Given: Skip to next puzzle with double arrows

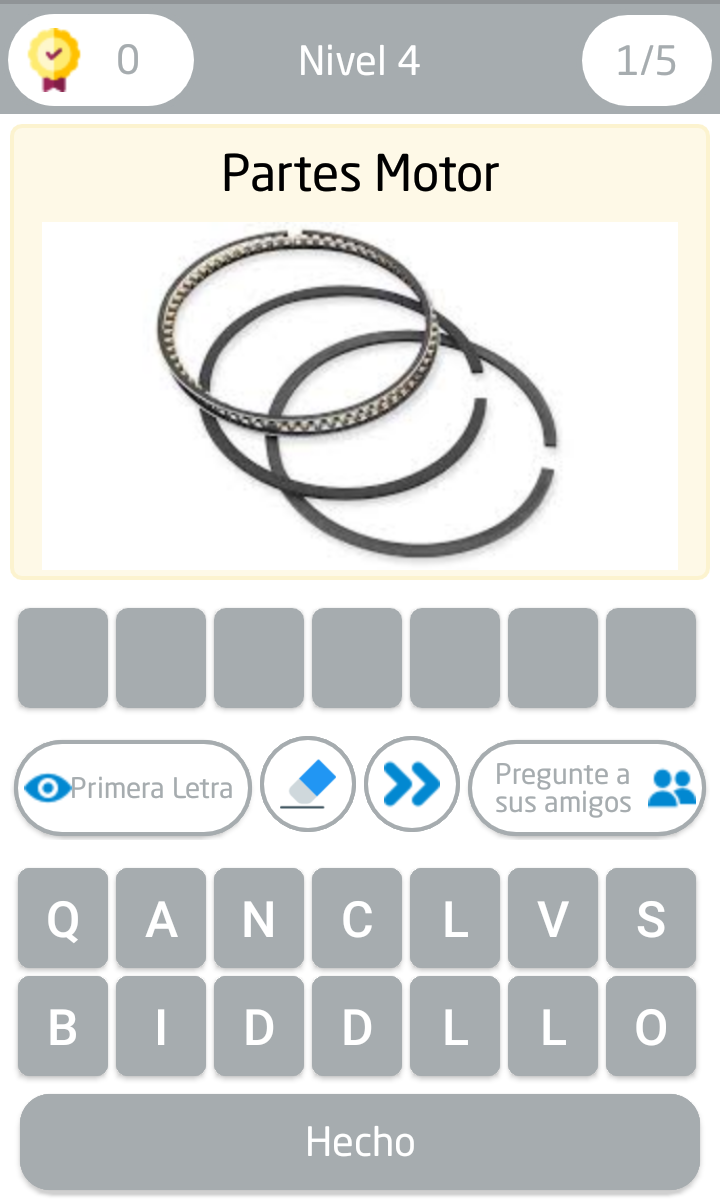Looking at the screenshot, I should point(412,786).
